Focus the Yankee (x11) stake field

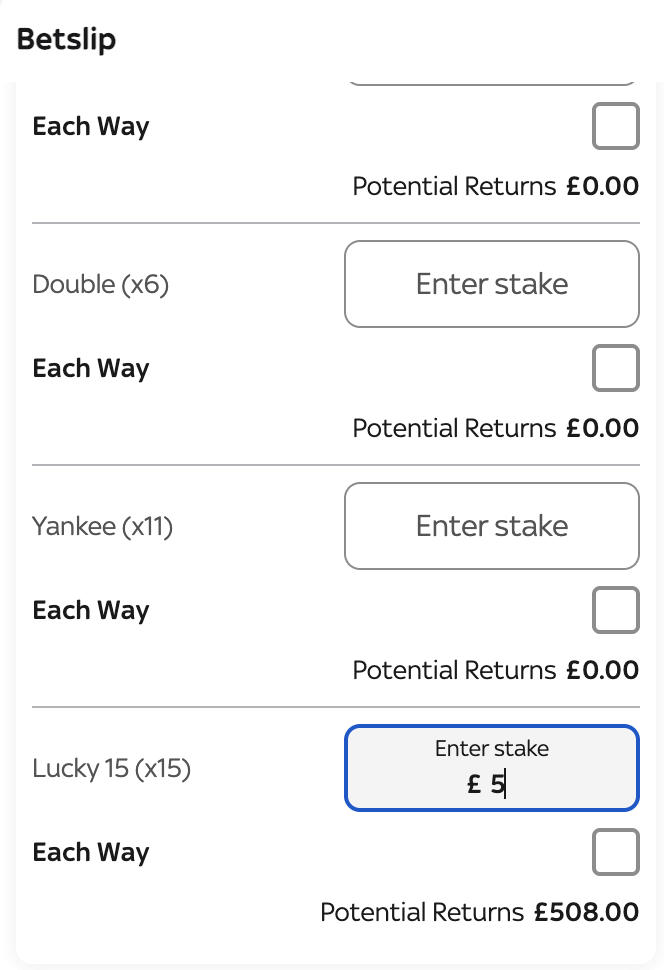click(491, 526)
